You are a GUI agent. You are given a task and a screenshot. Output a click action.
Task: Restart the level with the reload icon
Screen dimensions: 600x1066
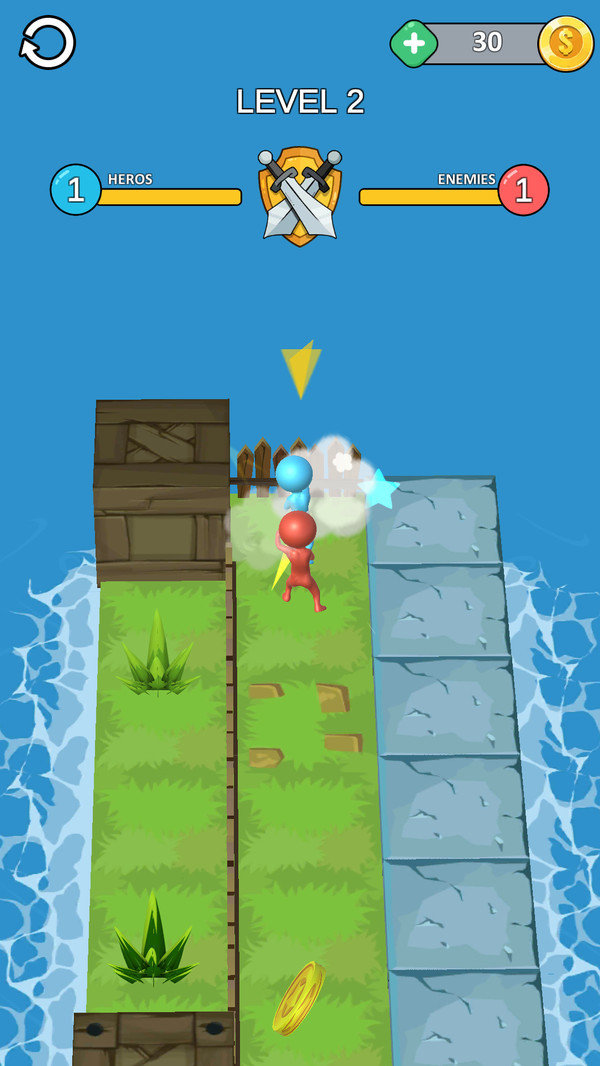pyautogui.click(x=47, y=43)
